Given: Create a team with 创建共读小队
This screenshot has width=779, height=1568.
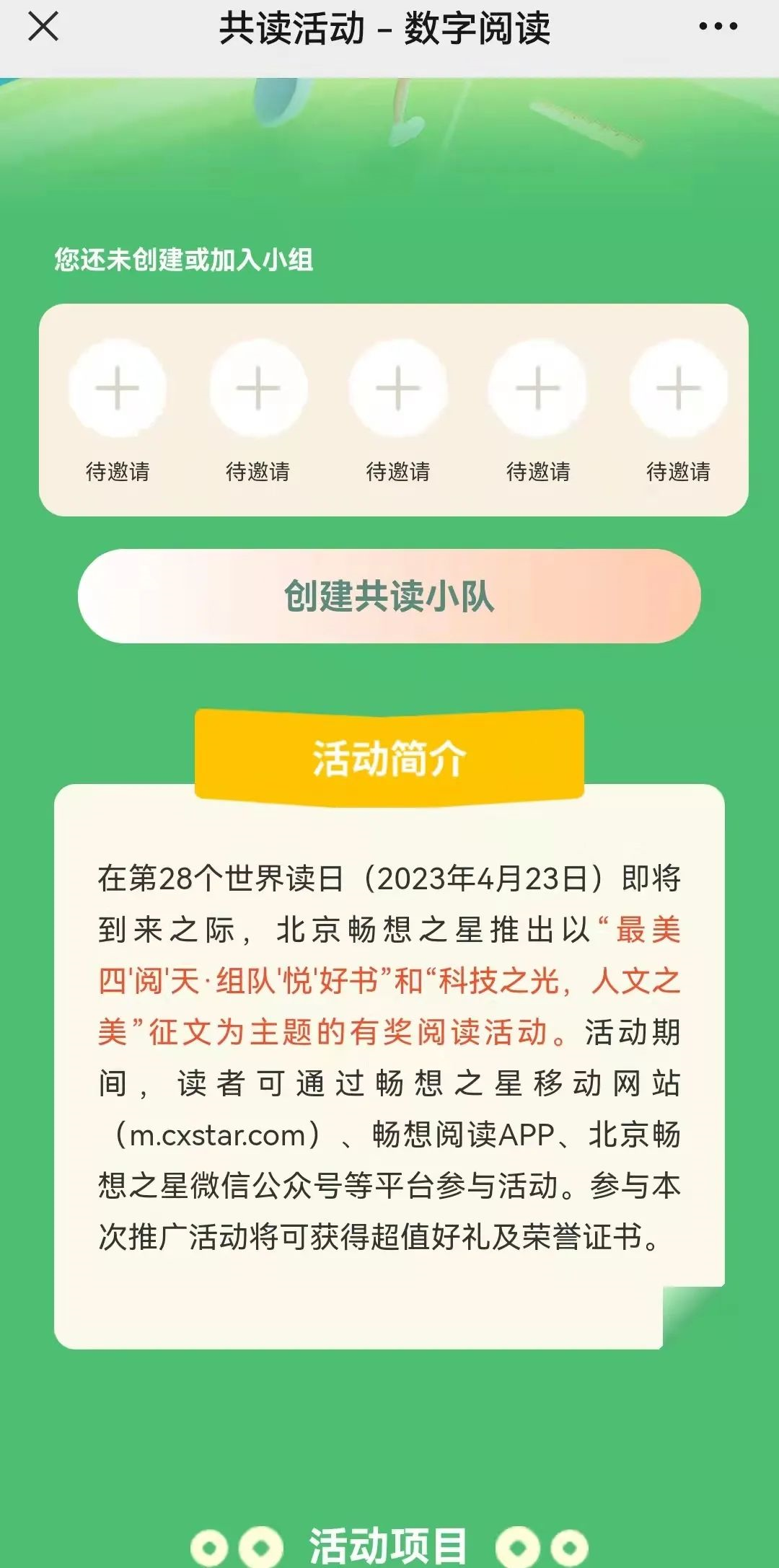Looking at the screenshot, I should coord(389,596).
